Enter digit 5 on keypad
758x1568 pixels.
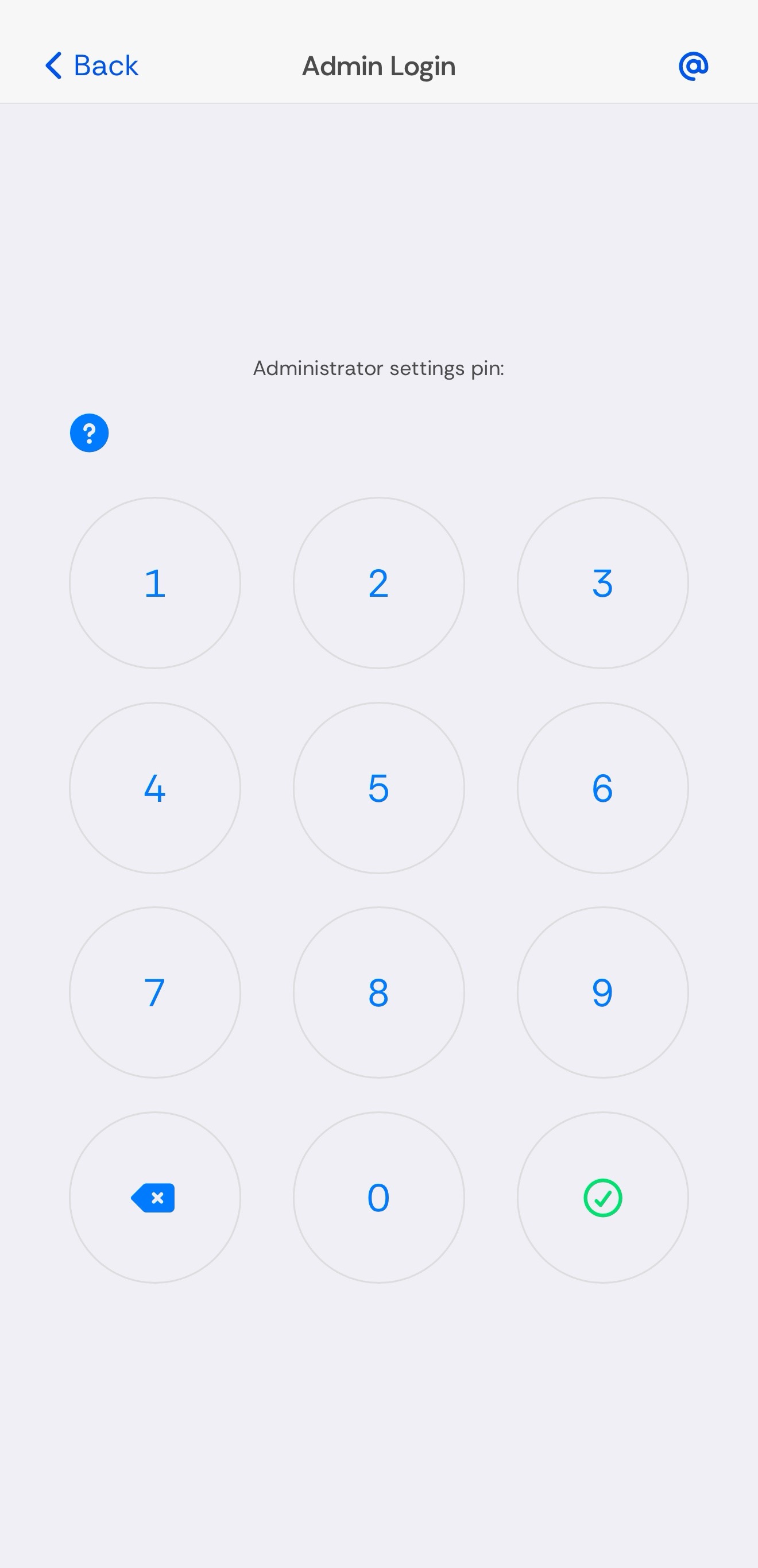click(x=379, y=788)
